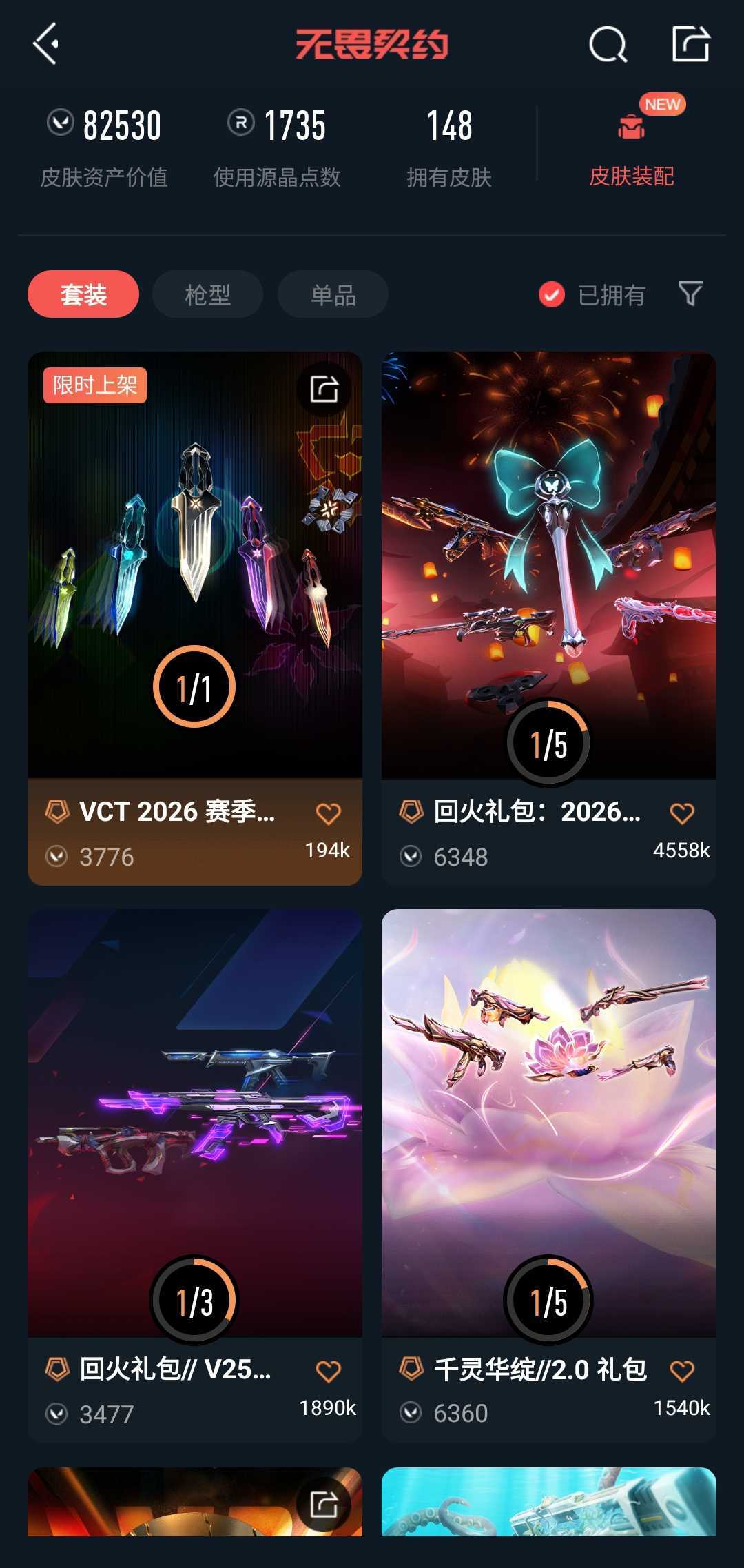
Task: Open the 千灵华绽//2.0 礼包 card
Action: (x=548, y=1123)
